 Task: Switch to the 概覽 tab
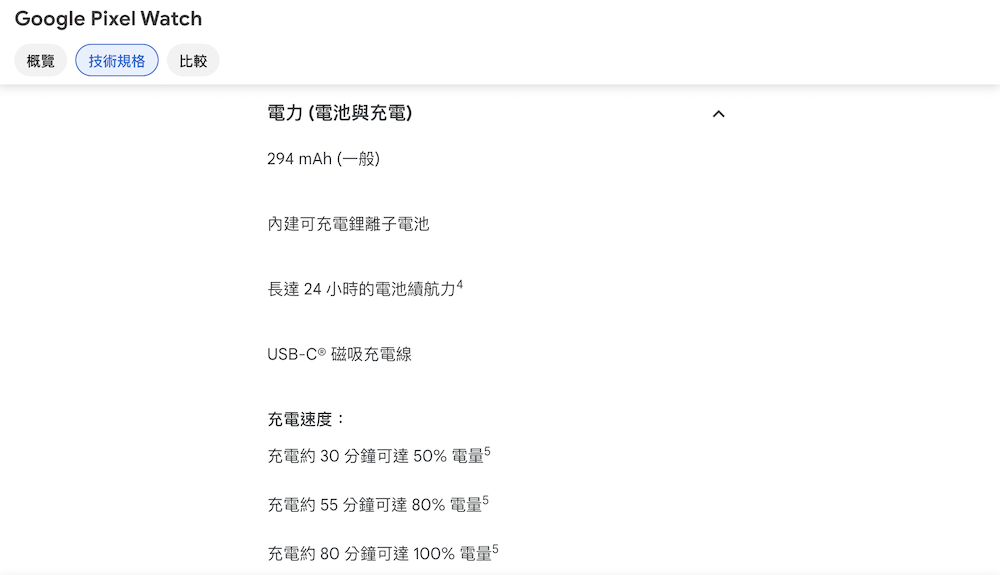click(41, 61)
